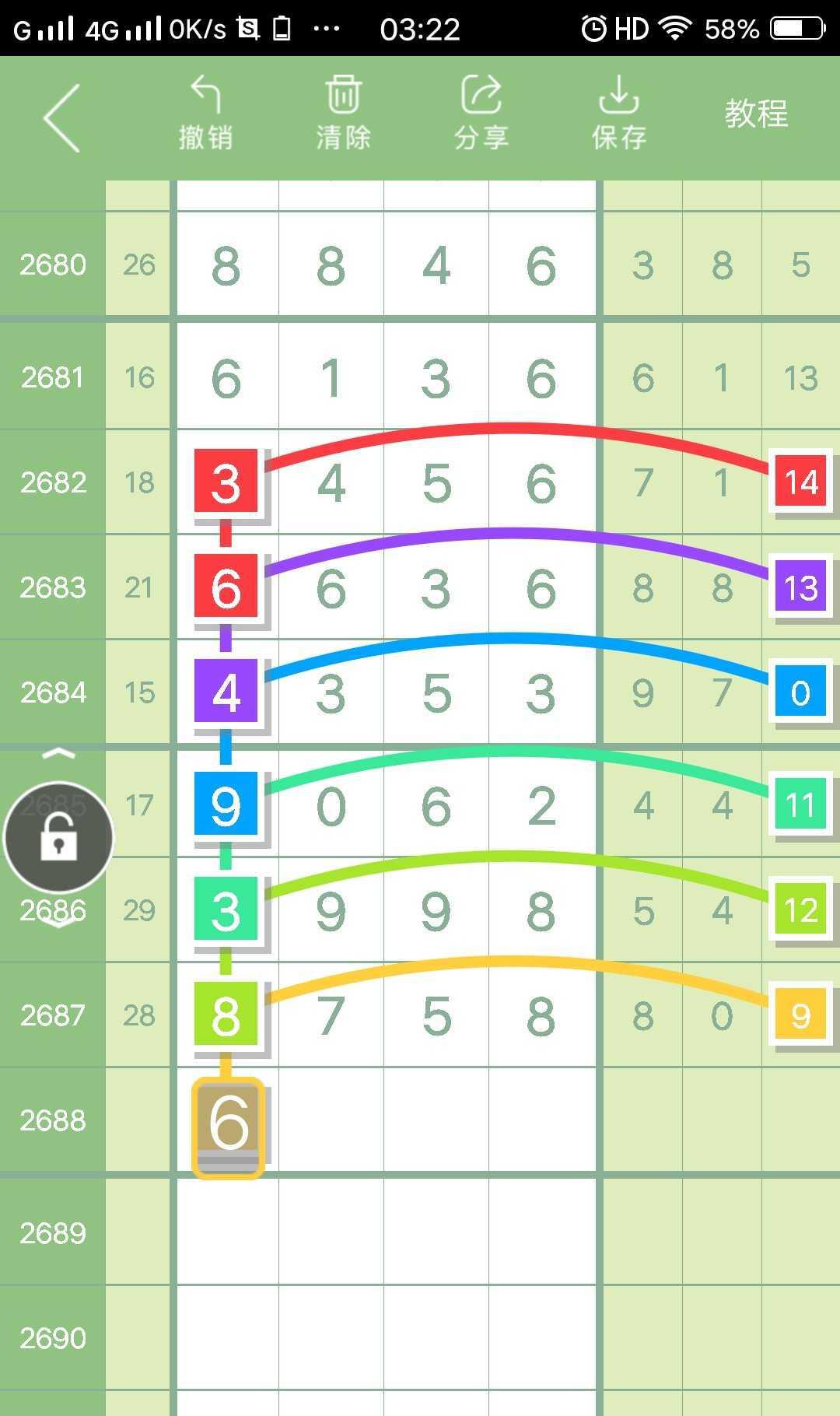
Task: Undo the last action with 撤销
Action: 205,114
